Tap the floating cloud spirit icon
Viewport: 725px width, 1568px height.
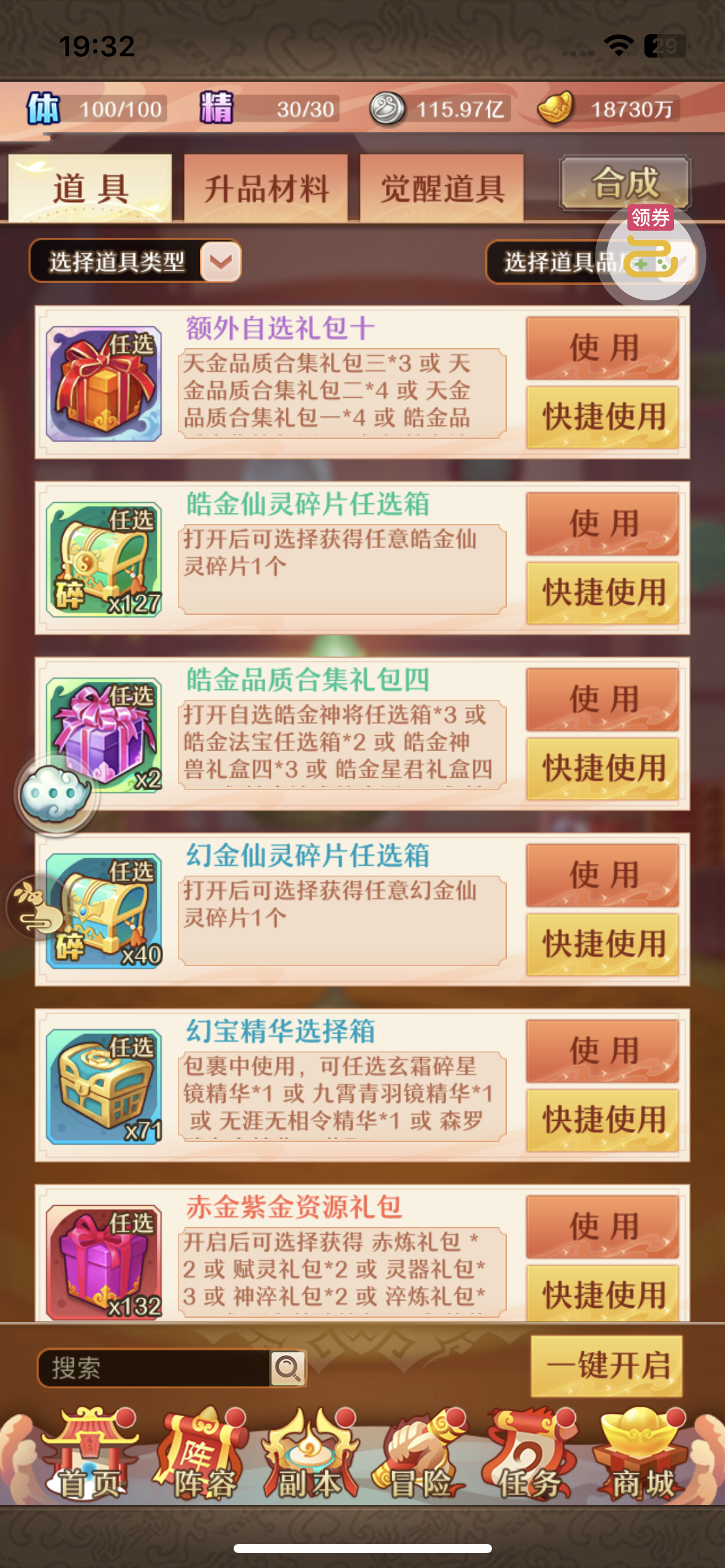pyautogui.click(x=56, y=795)
